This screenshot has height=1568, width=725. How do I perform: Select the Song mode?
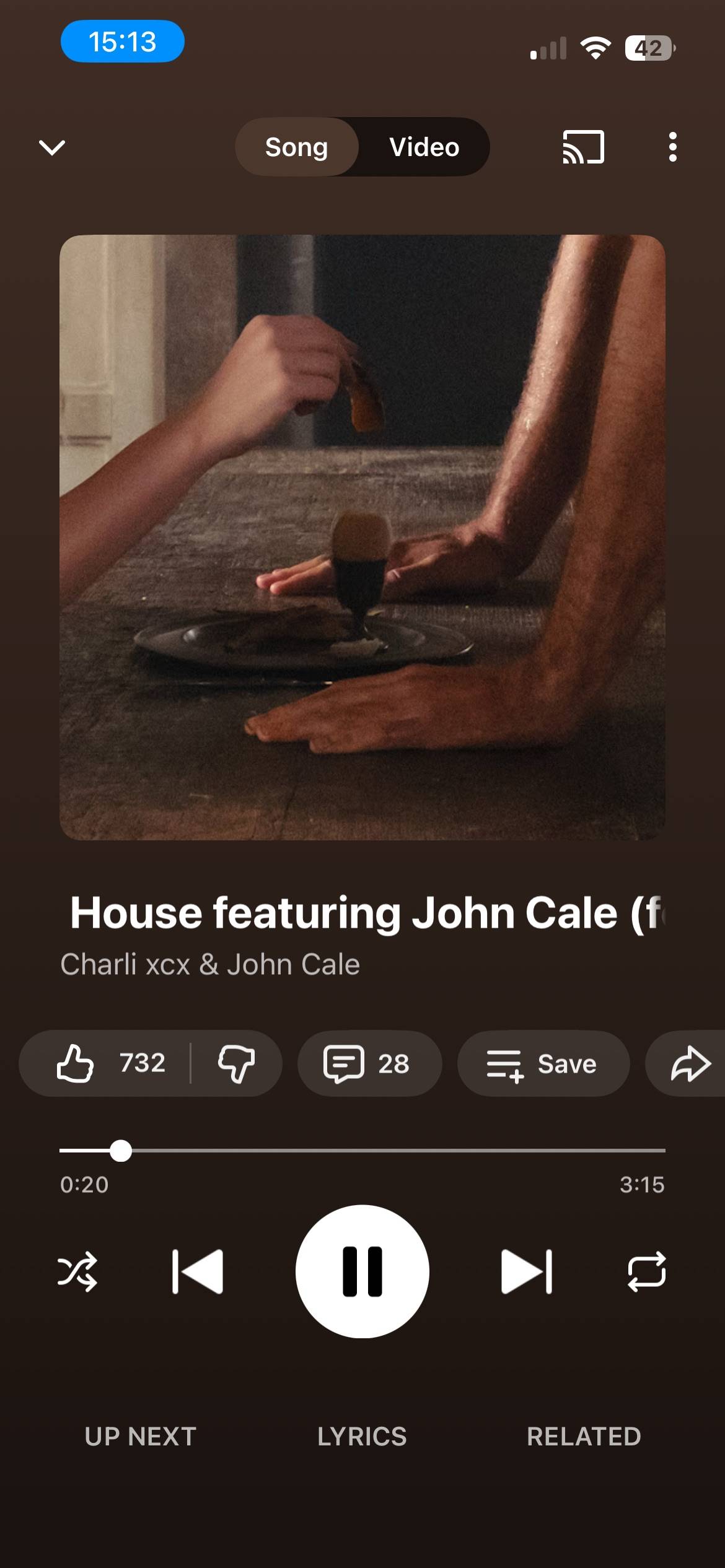296,147
